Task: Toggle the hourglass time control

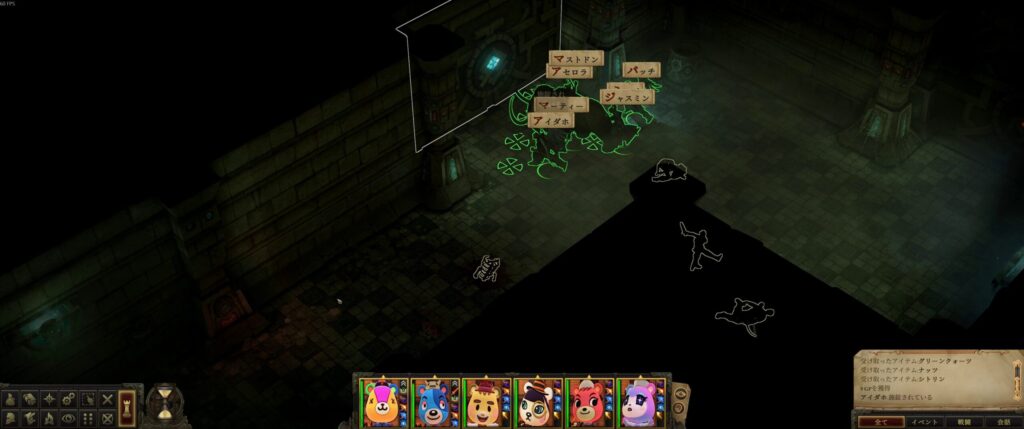Action: pos(164,404)
